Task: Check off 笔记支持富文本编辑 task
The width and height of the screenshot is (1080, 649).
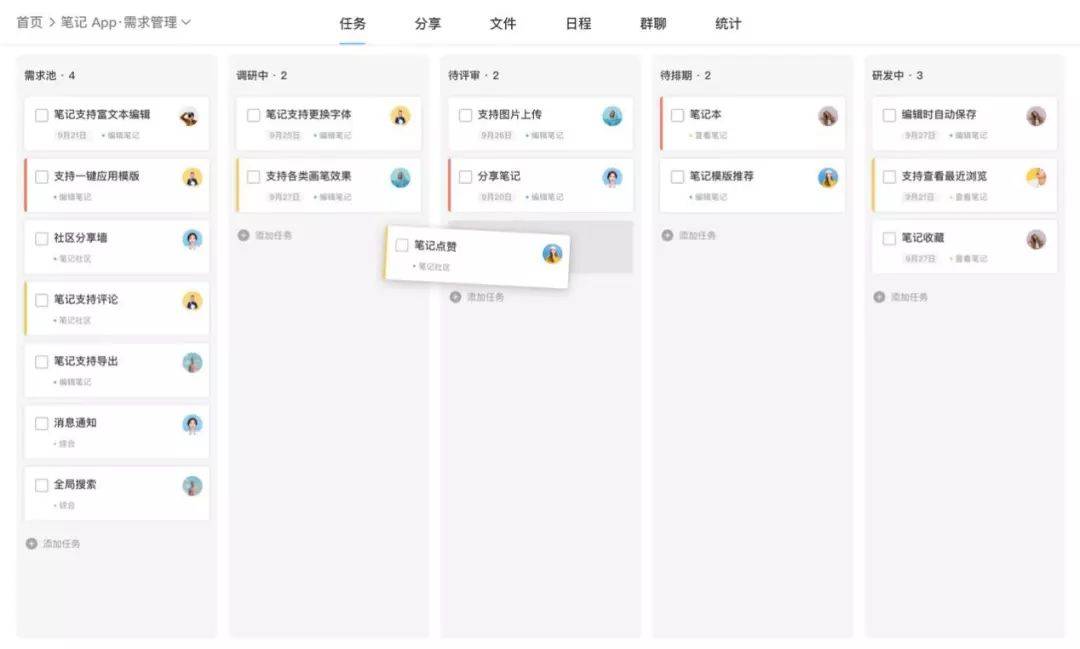Action: (x=42, y=115)
